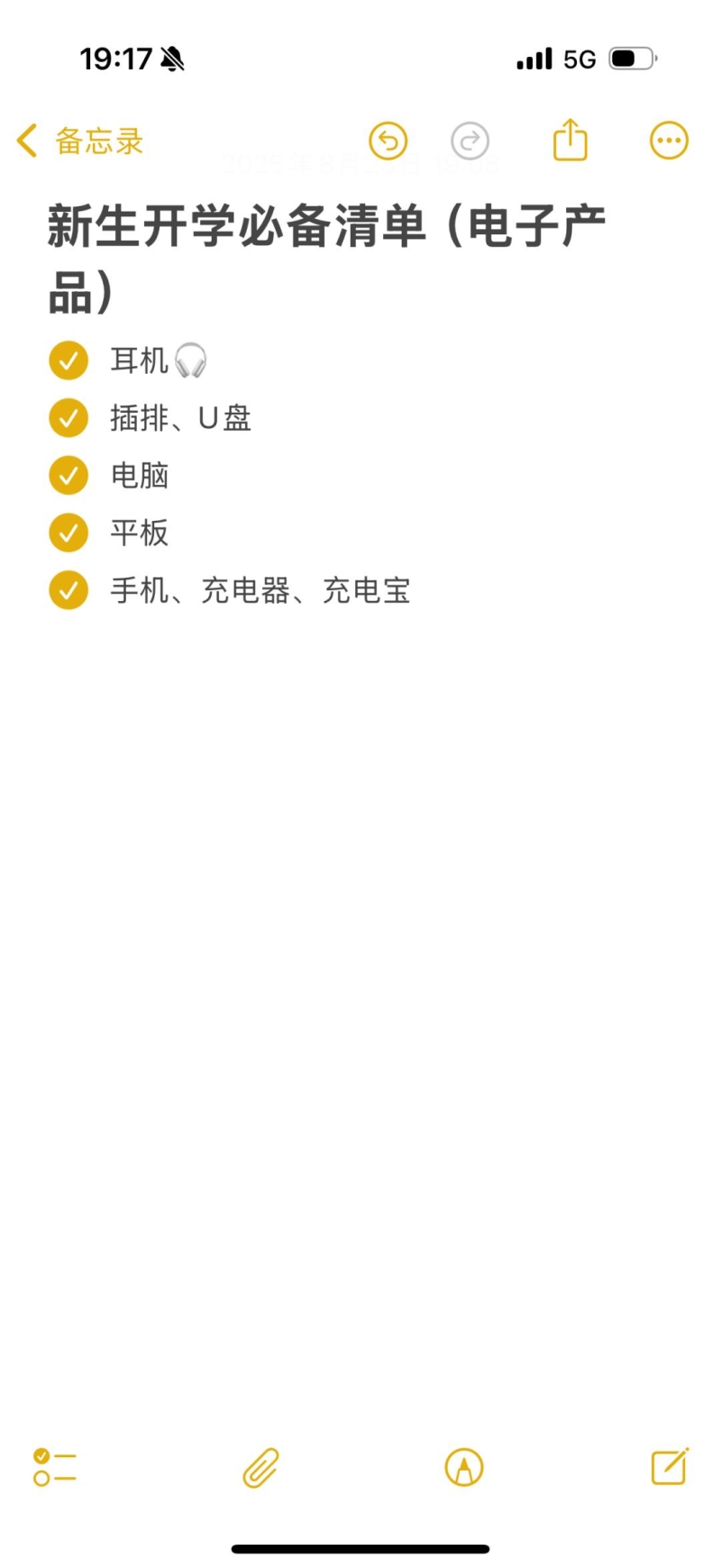The height and width of the screenshot is (1568, 721).
Task: Uncheck 手机、充电器、充电宝 item
Action: click(x=68, y=591)
